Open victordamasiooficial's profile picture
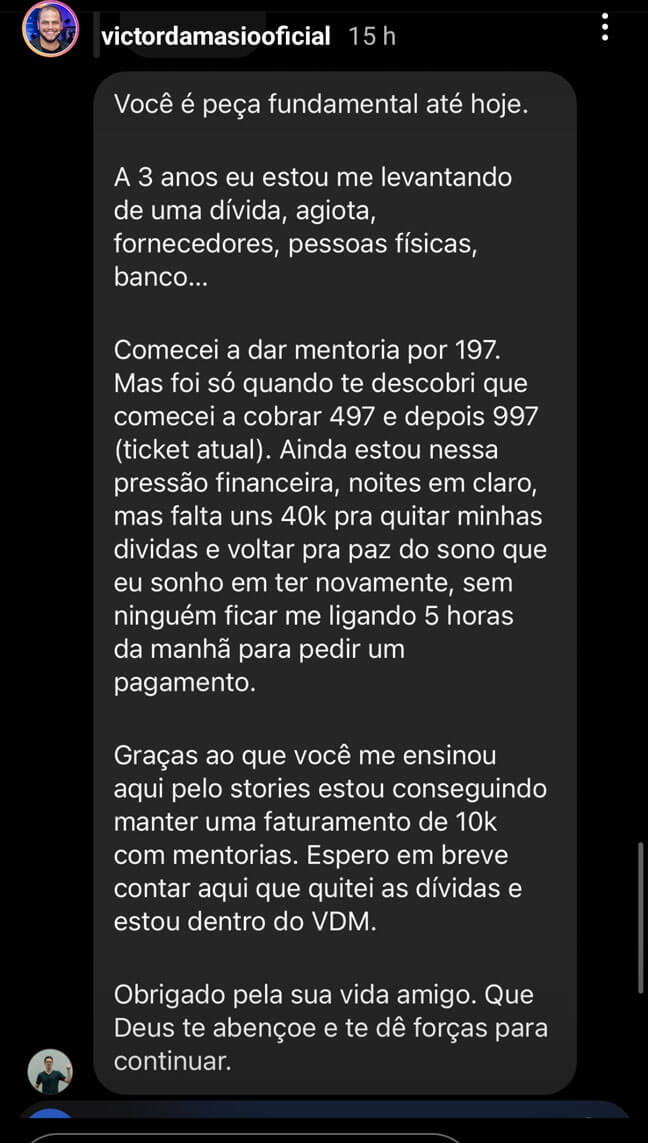 [50, 28]
